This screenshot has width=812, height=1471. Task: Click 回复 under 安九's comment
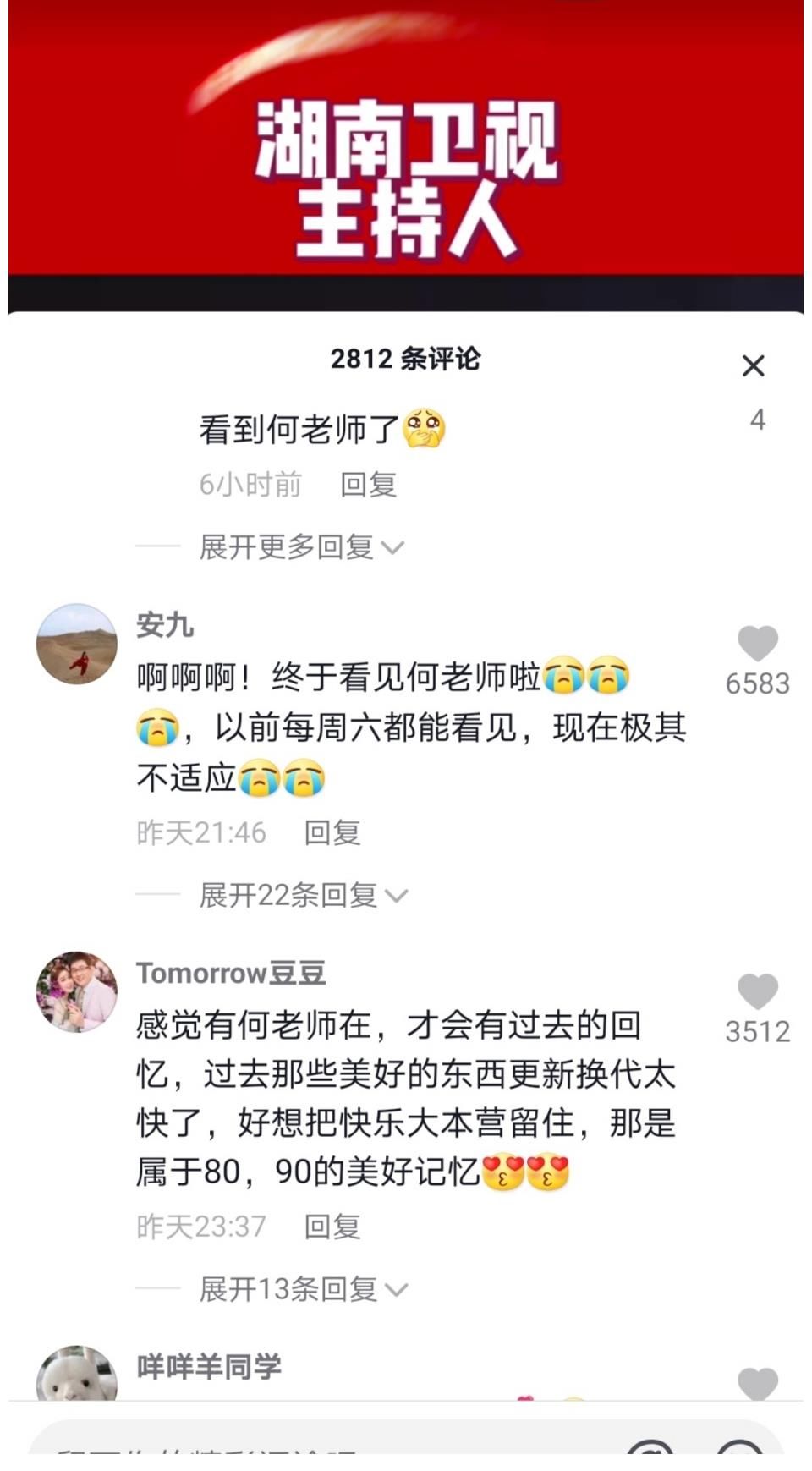pyautogui.click(x=334, y=834)
